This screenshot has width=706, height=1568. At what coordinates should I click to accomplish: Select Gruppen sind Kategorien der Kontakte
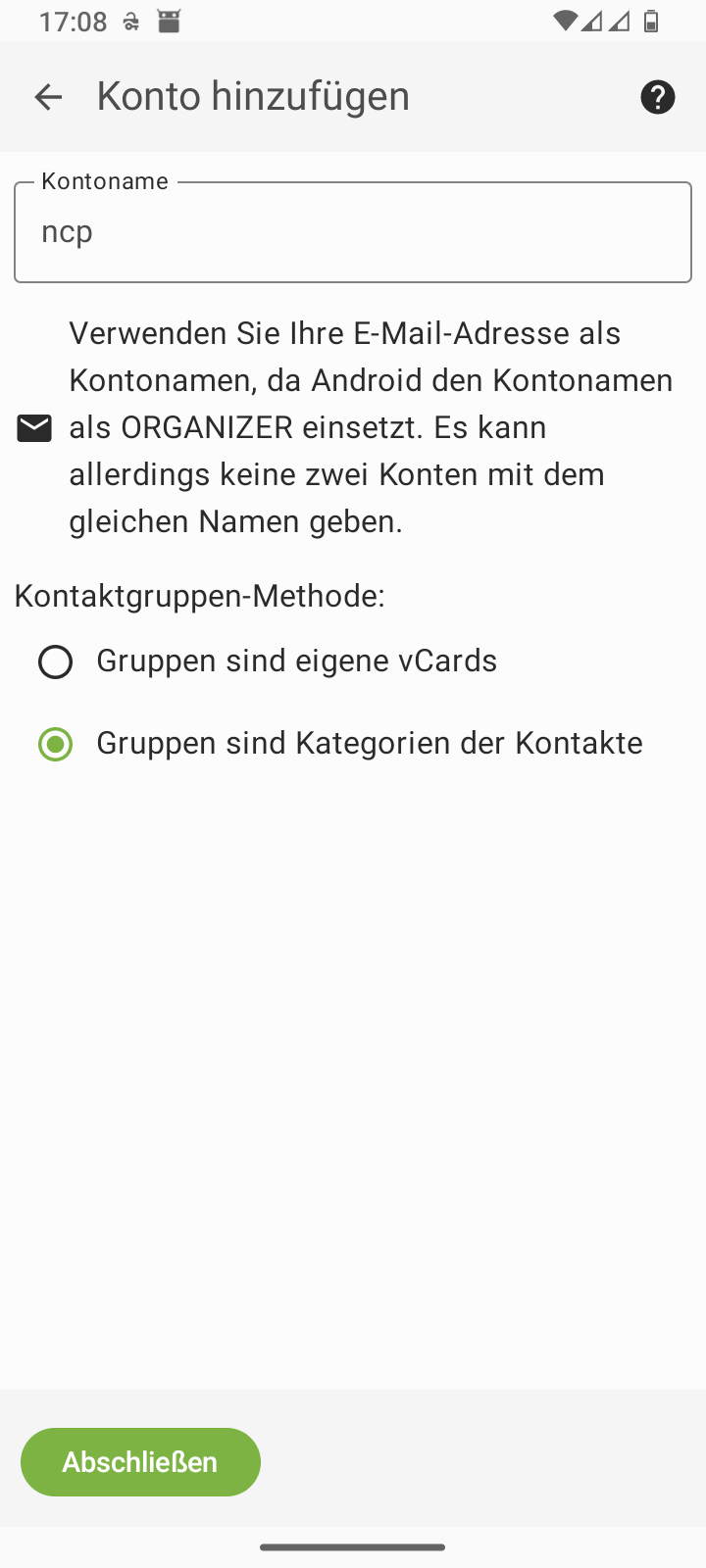[x=56, y=745]
